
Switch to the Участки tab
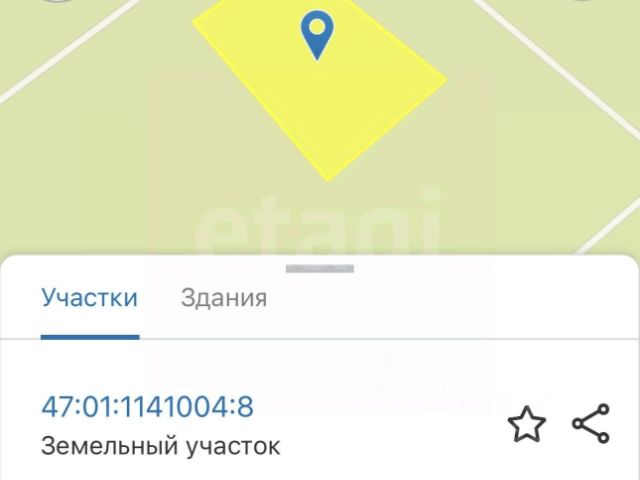(89, 298)
